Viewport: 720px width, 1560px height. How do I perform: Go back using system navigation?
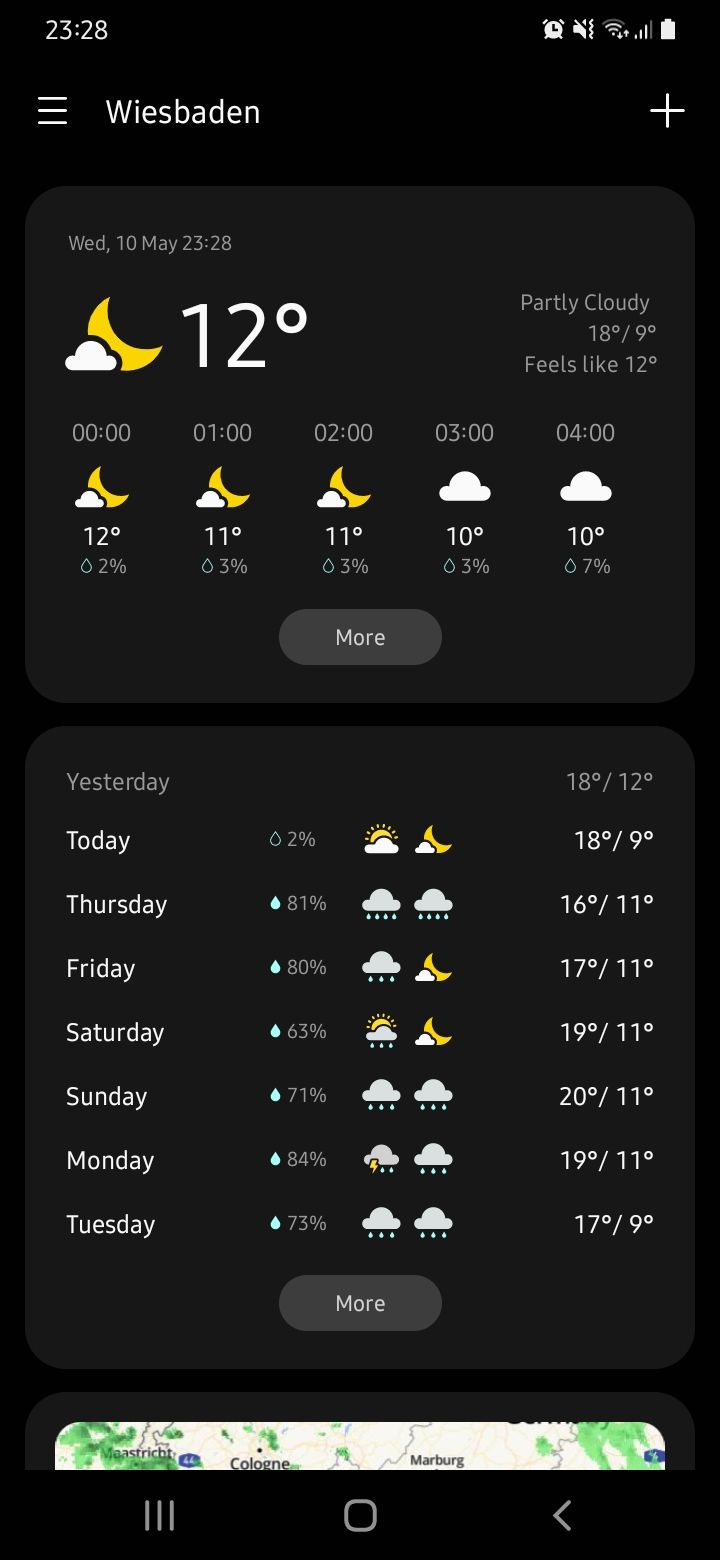[x=562, y=1515]
